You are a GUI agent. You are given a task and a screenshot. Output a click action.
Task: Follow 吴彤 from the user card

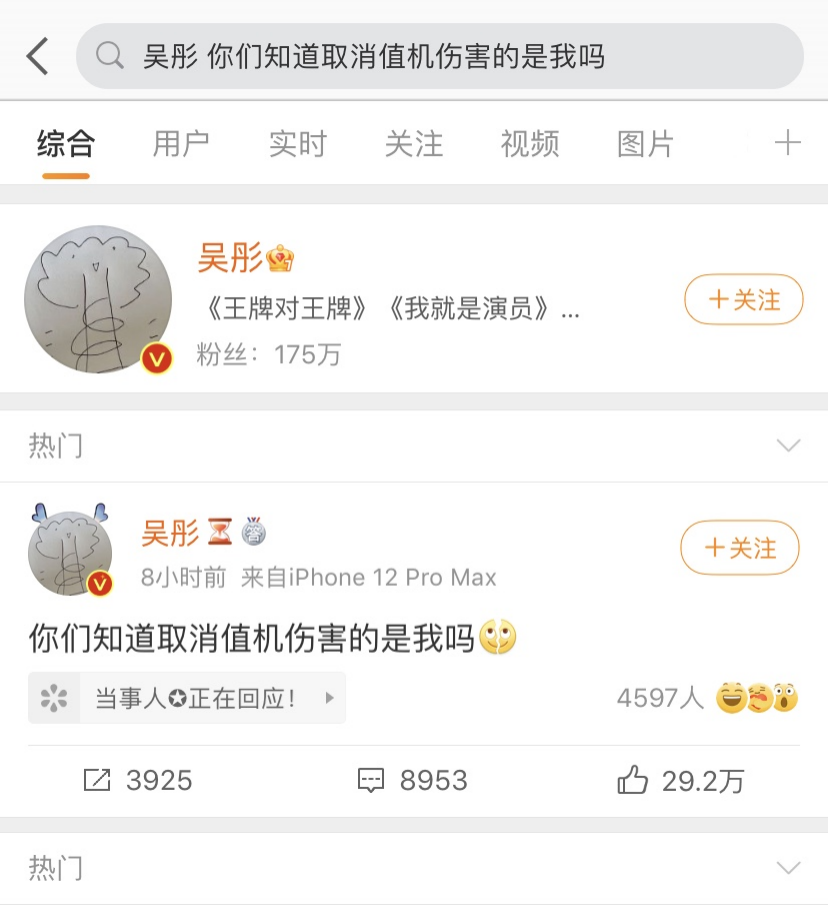click(743, 299)
